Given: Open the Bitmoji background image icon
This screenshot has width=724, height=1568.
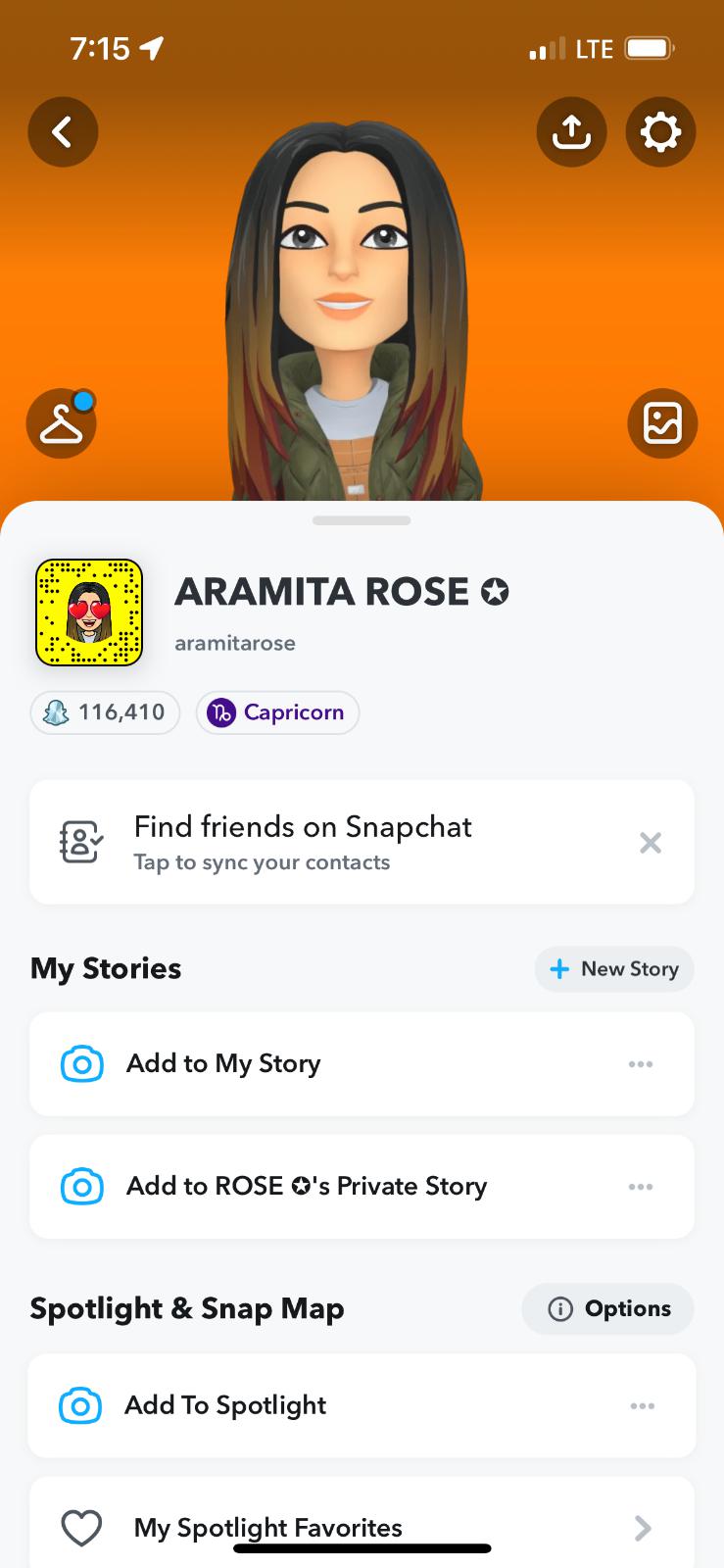Looking at the screenshot, I should (662, 423).
